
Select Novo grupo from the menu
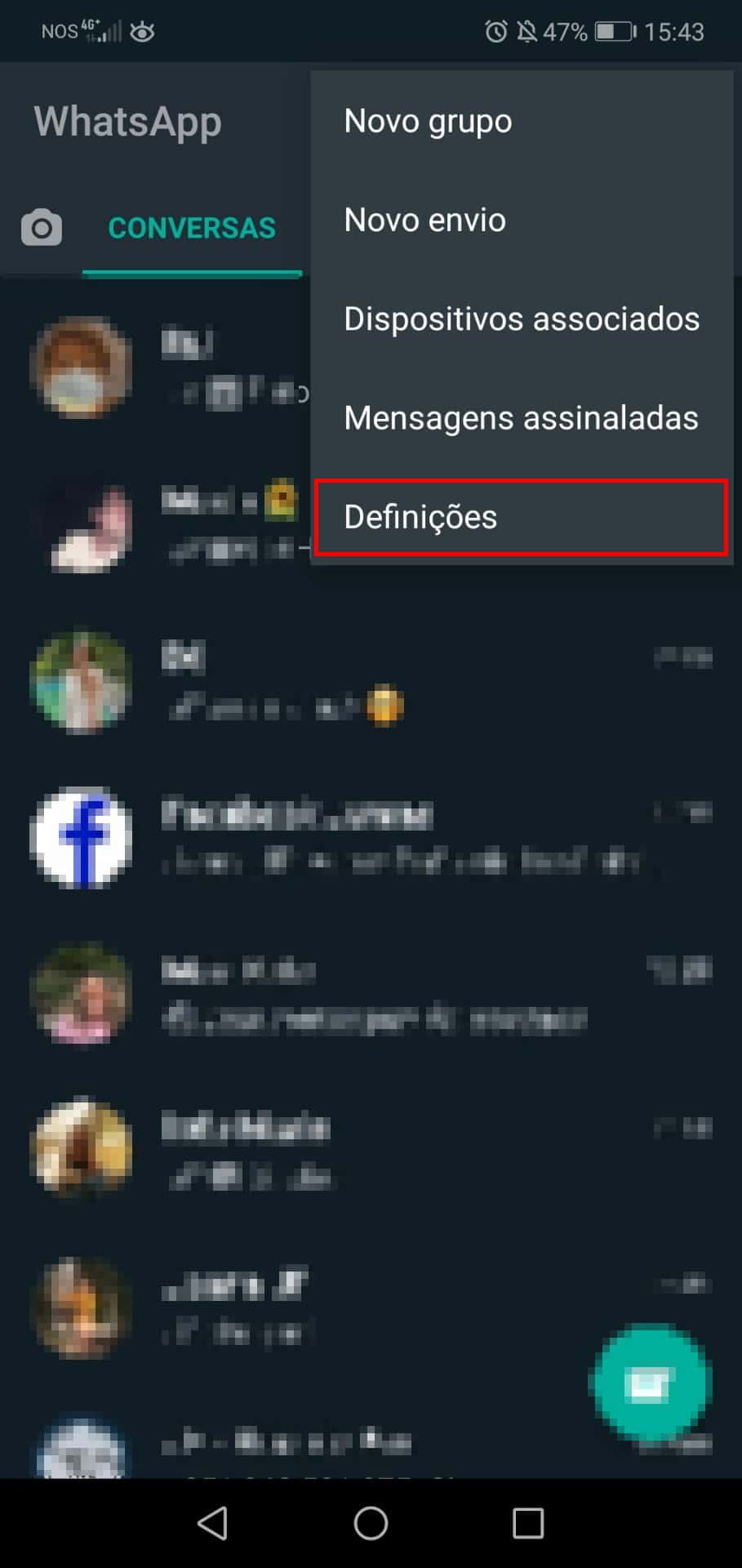(521, 121)
